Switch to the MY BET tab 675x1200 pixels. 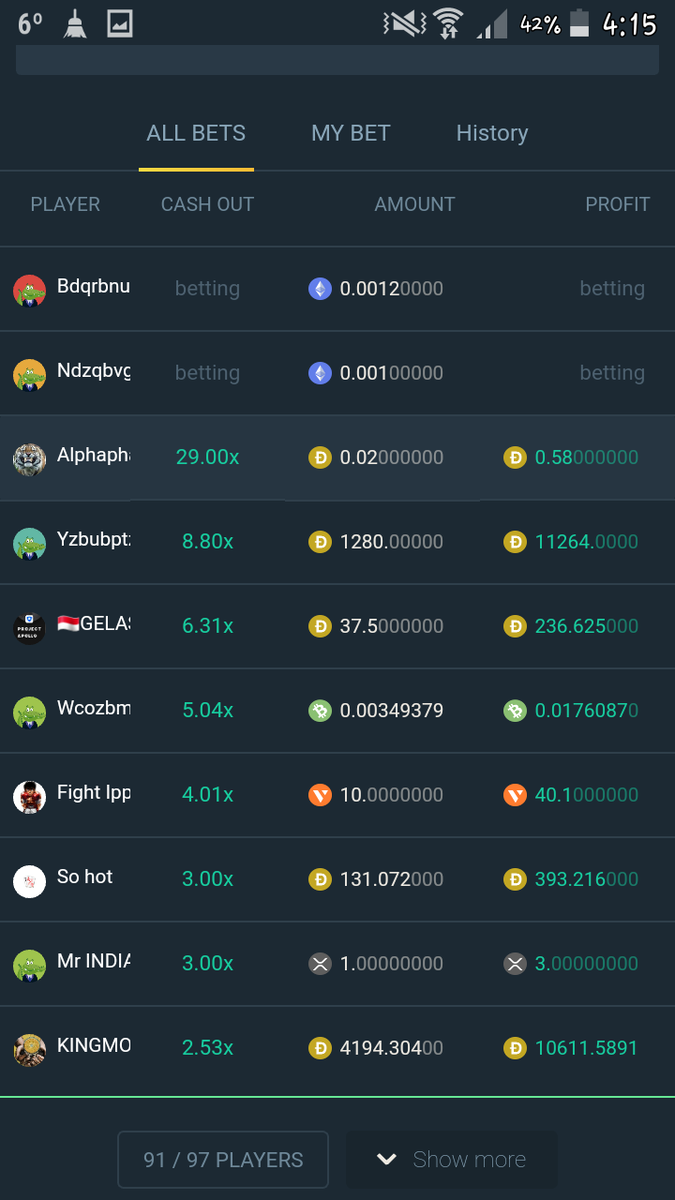tap(350, 133)
